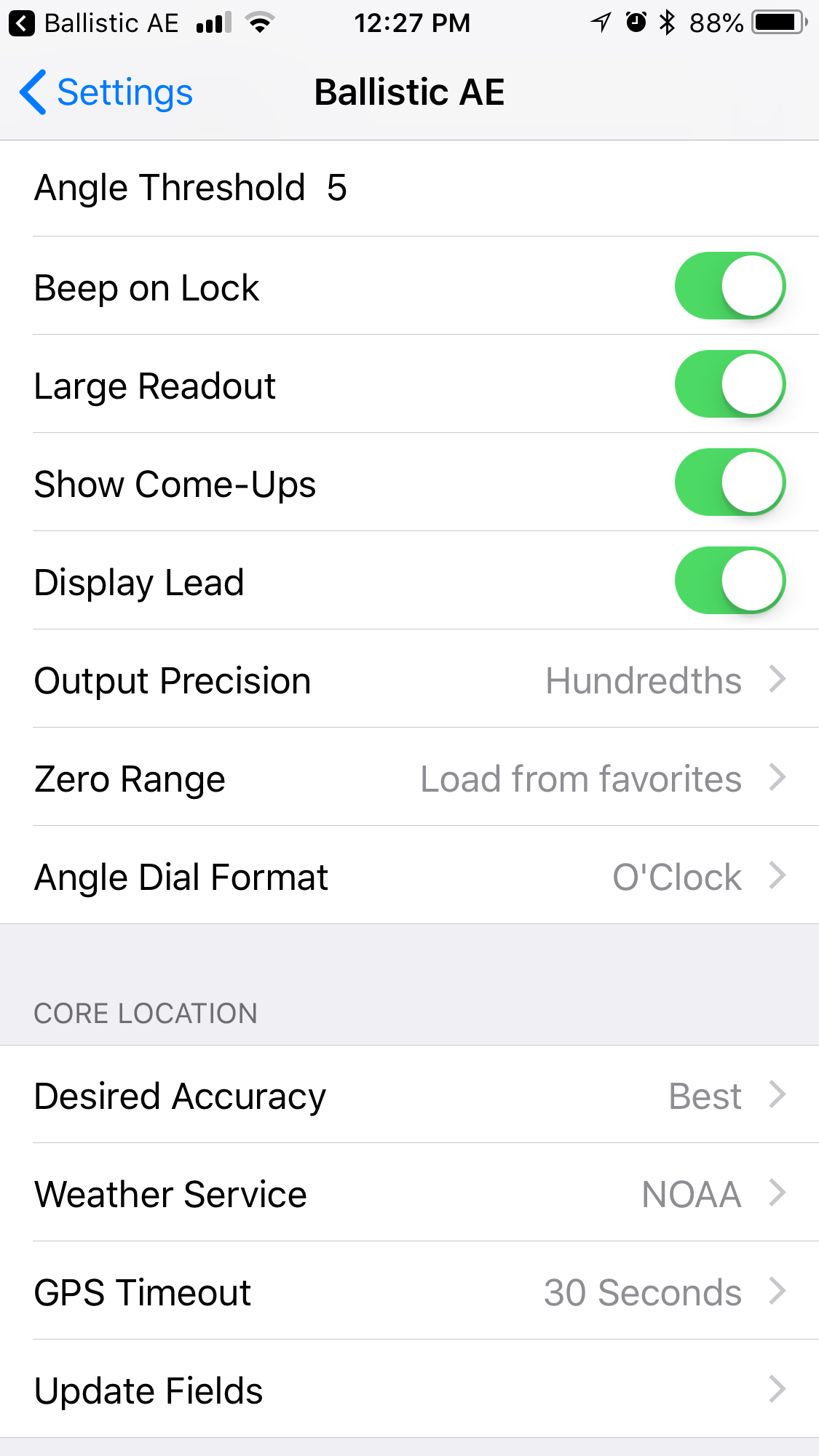Open Desired Accuracy settings
The image size is (819, 1456).
click(409, 1095)
